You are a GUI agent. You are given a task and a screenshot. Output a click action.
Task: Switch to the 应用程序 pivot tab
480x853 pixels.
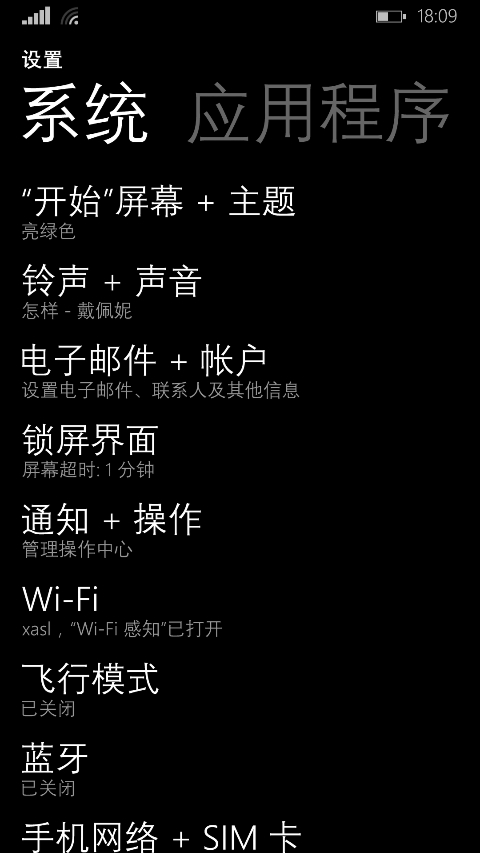click(318, 113)
